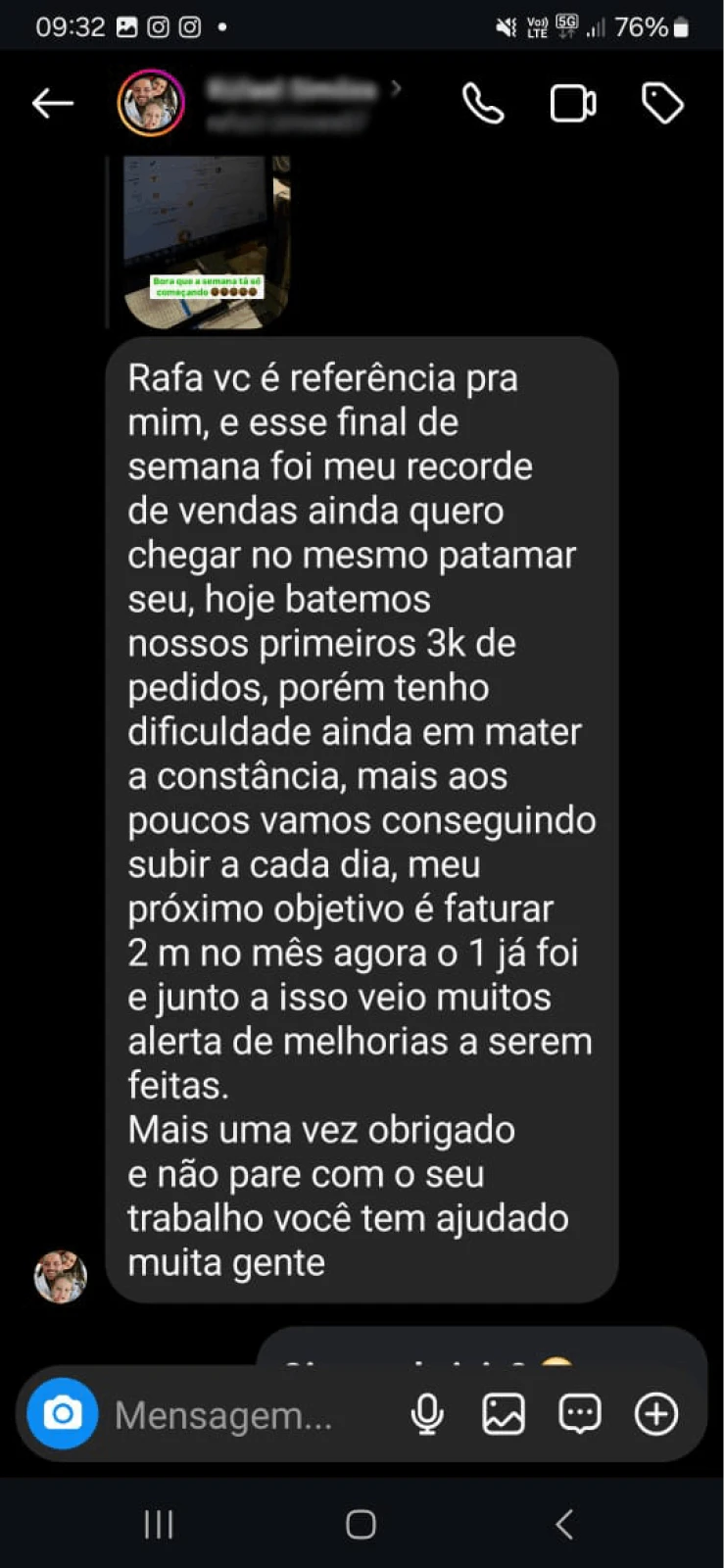The width and height of the screenshot is (724, 1568).
Task: Open the camera from message bar
Action: pyautogui.click(x=63, y=1413)
